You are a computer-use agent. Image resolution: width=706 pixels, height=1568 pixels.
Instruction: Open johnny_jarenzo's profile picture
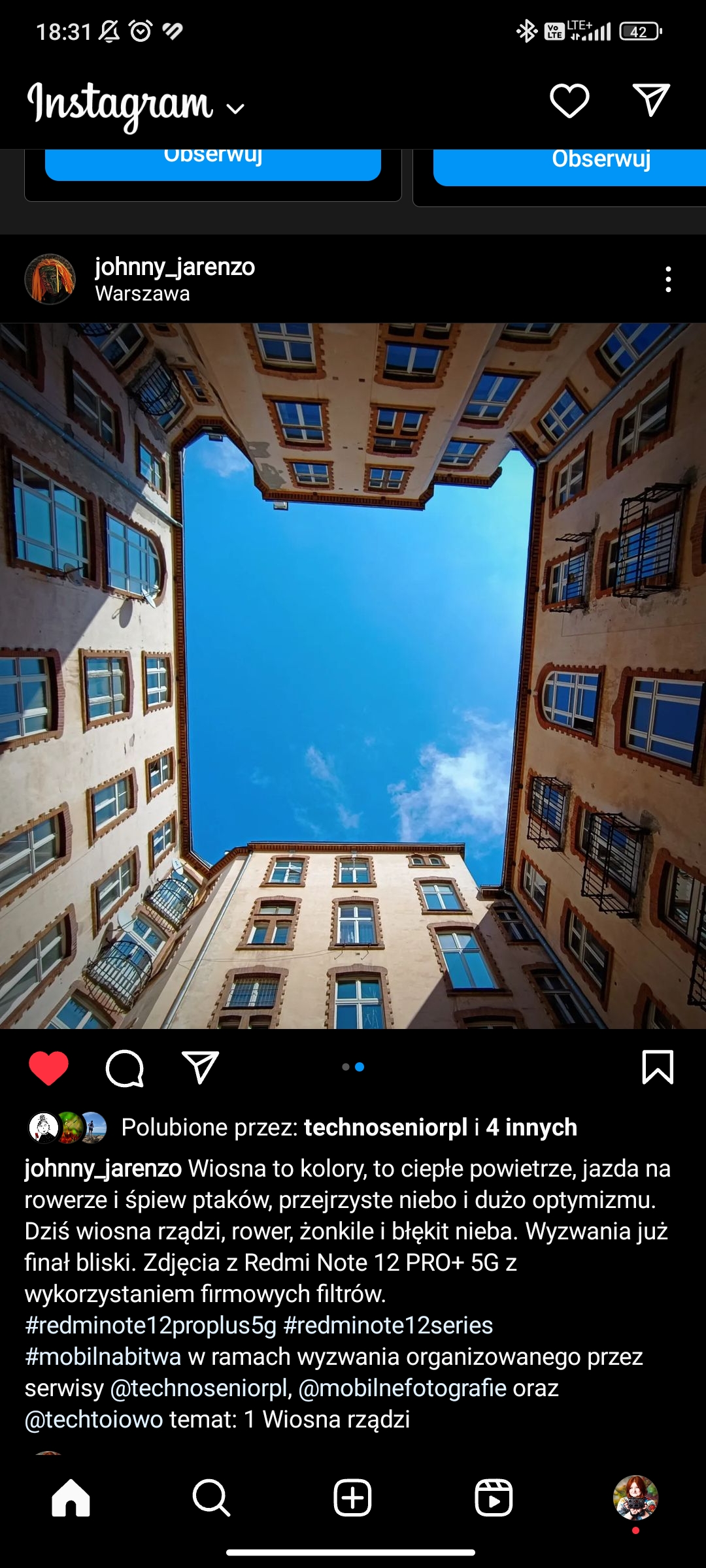50,280
